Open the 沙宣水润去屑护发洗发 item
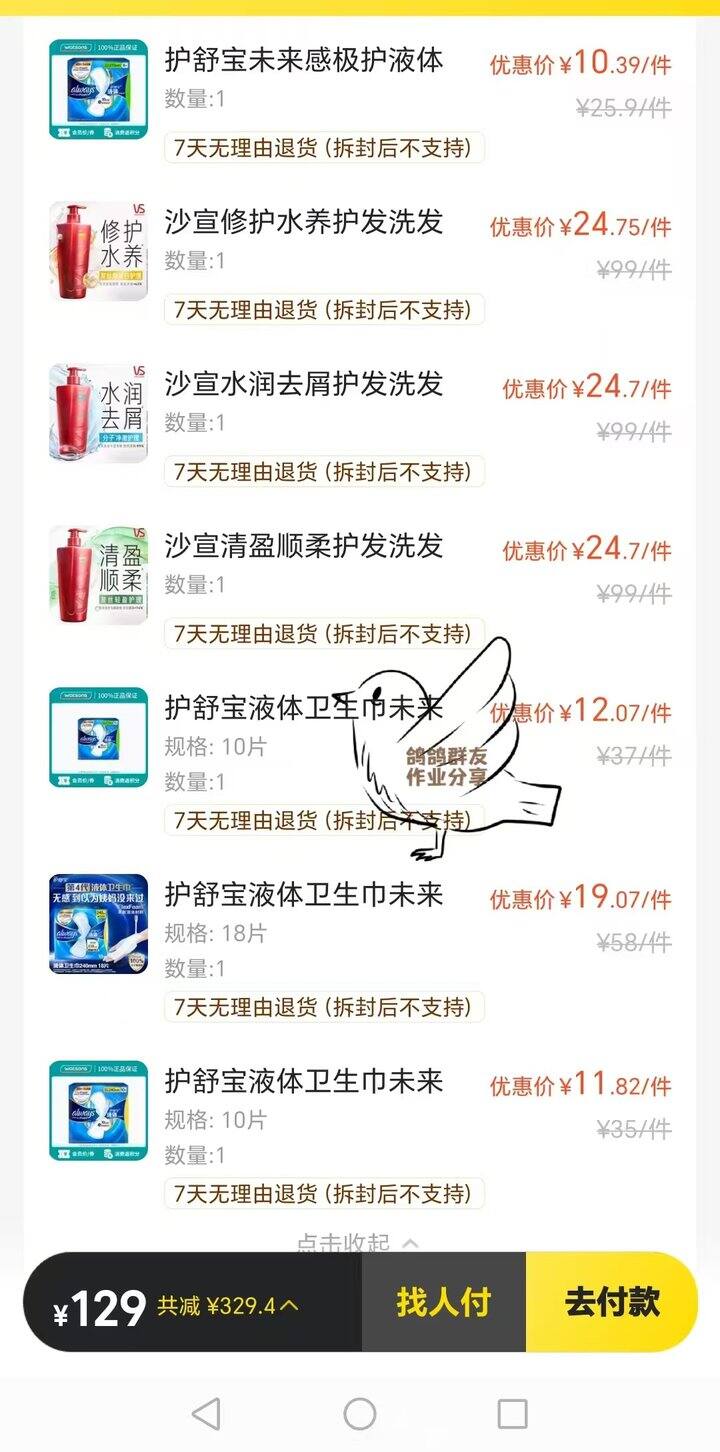Image resolution: width=720 pixels, height=1452 pixels. pyautogui.click(x=303, y=384)
